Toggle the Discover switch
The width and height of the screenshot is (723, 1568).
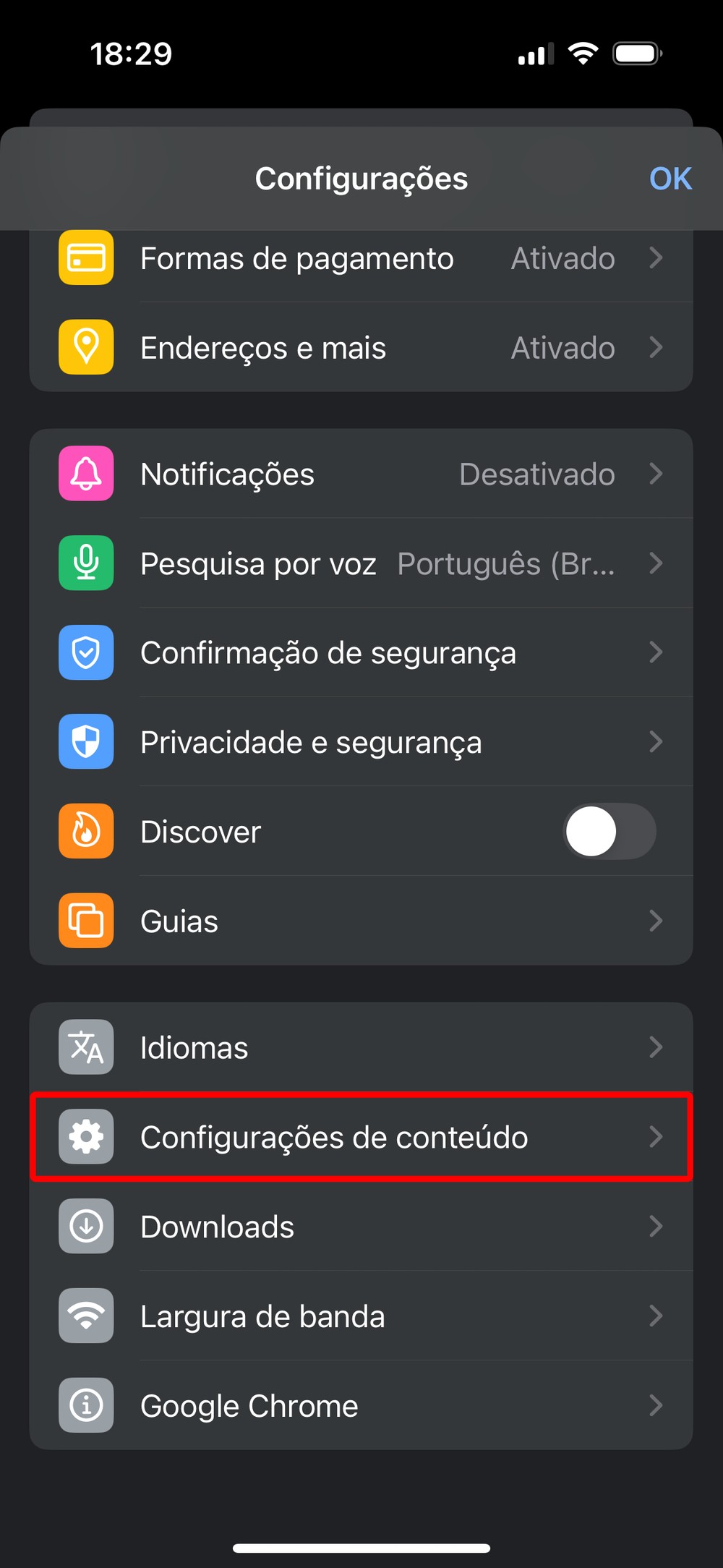tap(609, 832)
